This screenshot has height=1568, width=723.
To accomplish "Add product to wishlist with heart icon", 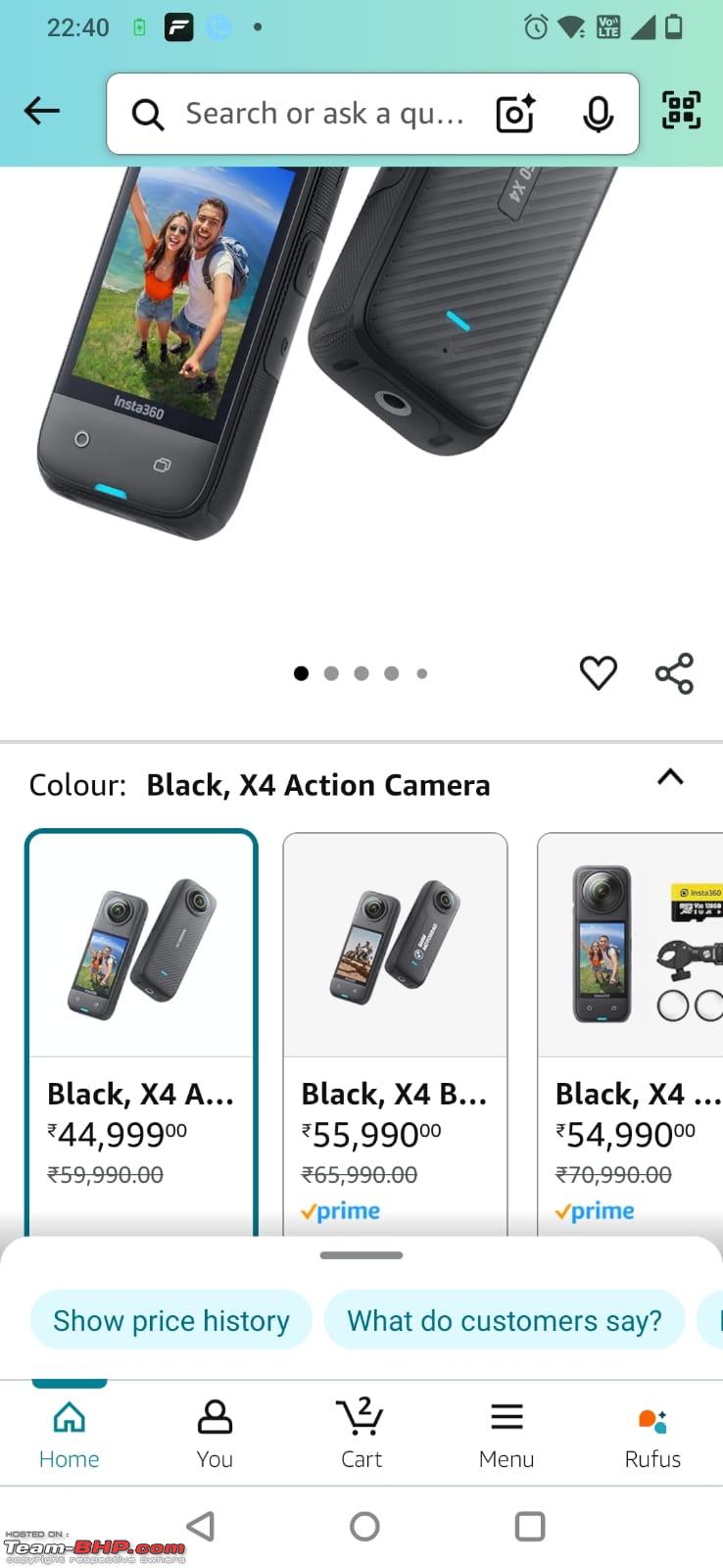I will coord(598,673).
